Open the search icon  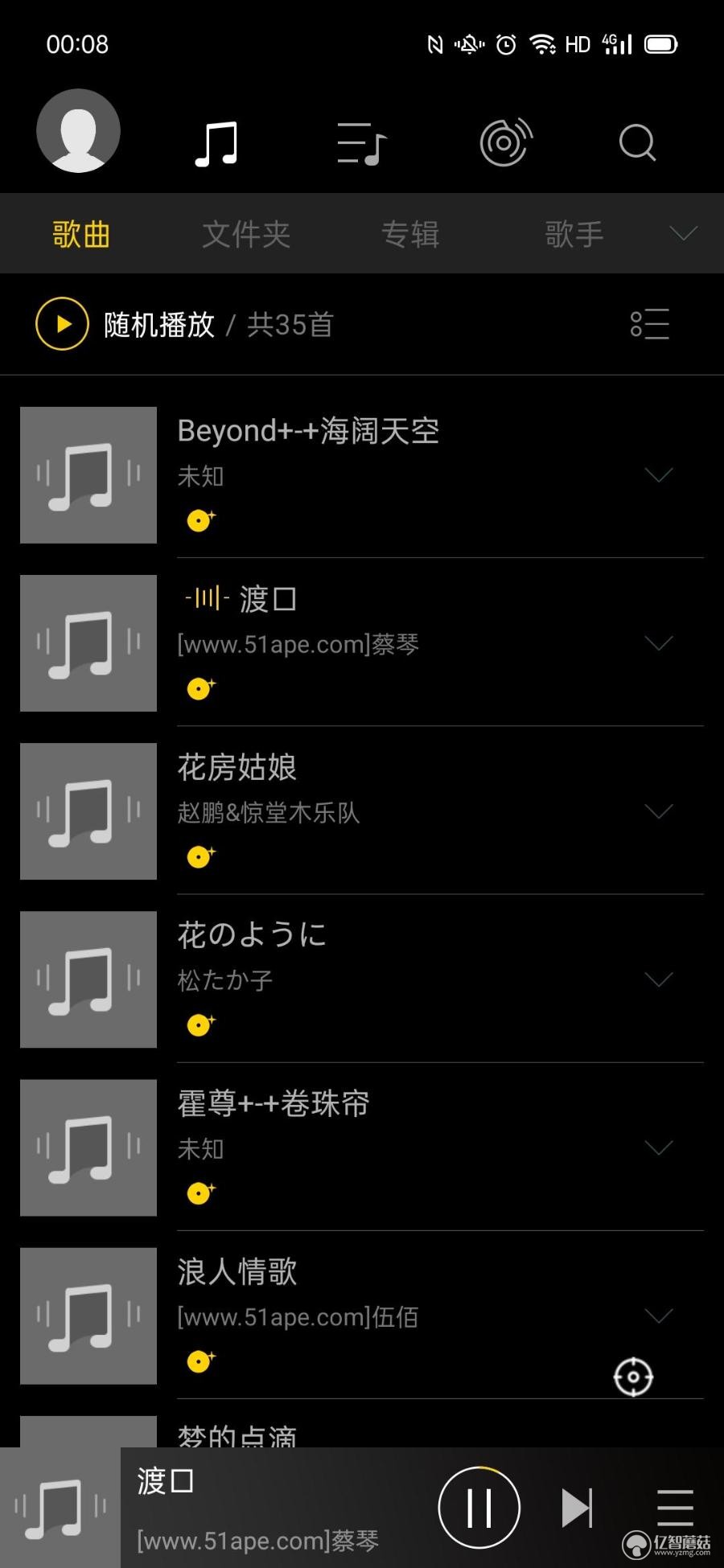point(637,143)
